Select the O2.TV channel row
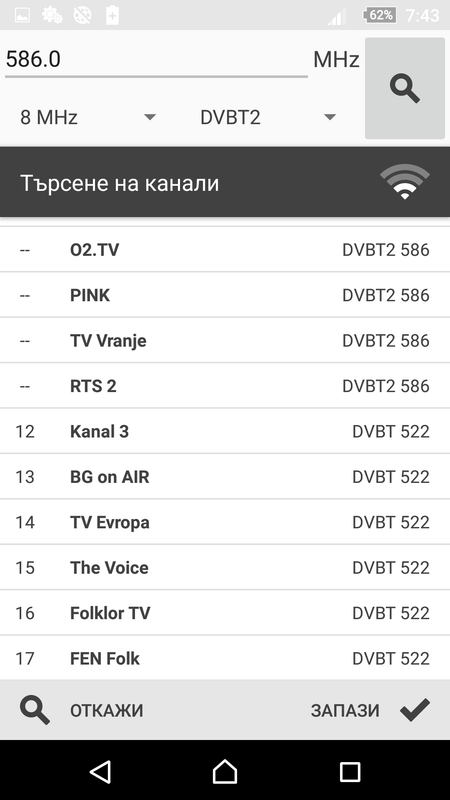The width and height of the screenshot is (450, 800). tap(225, 249)
